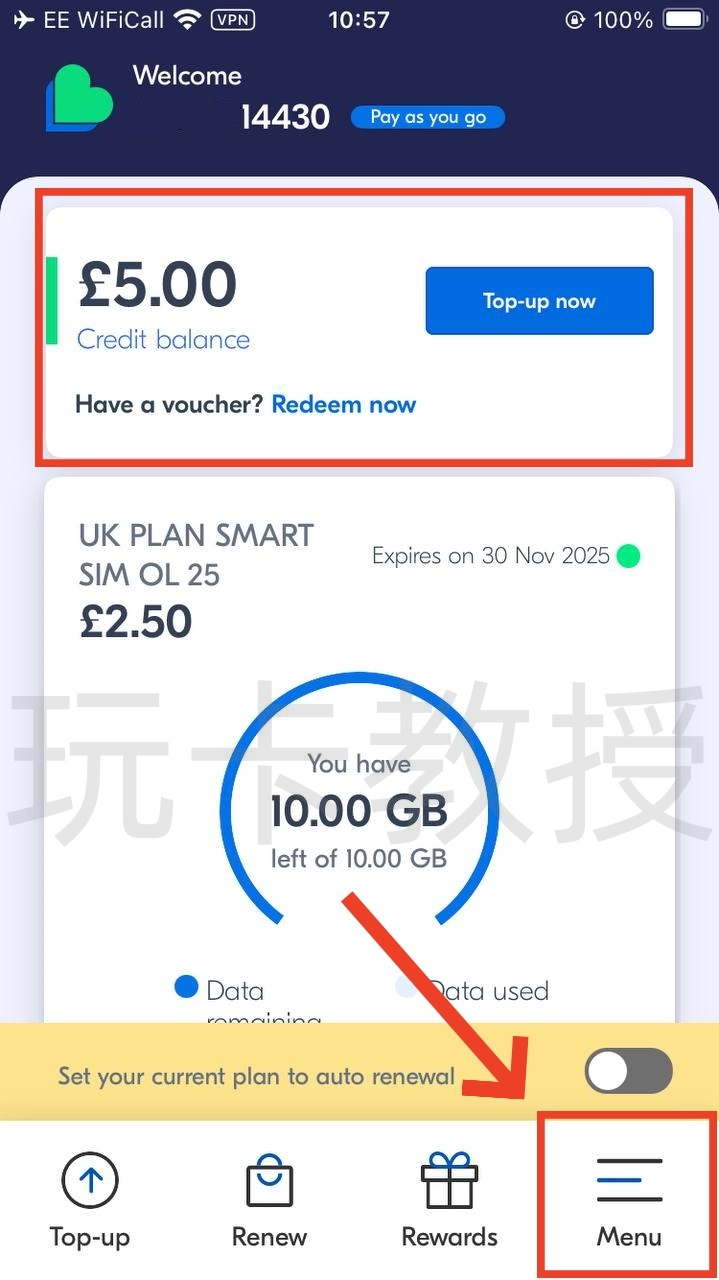The width and height of the screenshot is (719, 1280).
Task: Go to the Rewards tab
Action: point(449,1200)
